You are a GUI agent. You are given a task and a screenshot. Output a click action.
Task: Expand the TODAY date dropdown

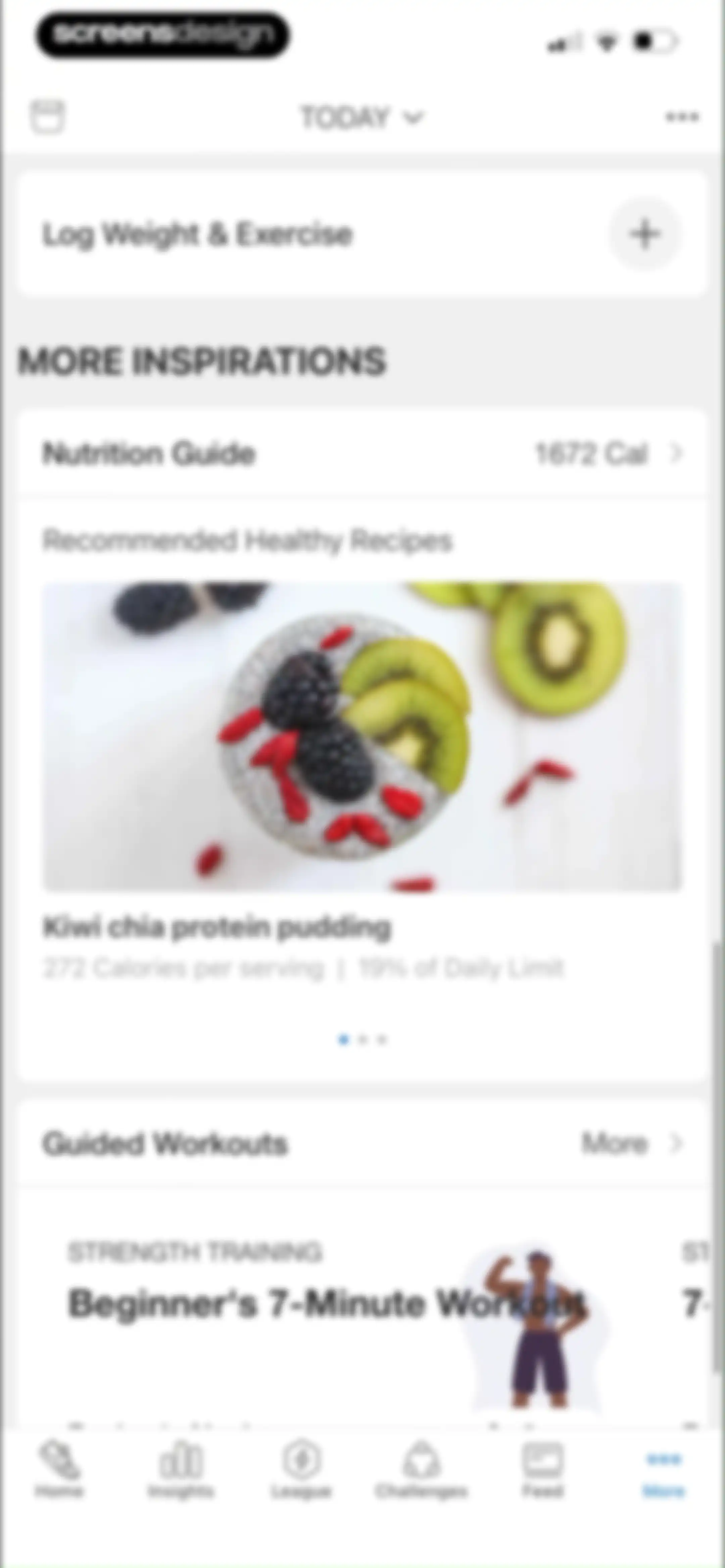point(362,117)
